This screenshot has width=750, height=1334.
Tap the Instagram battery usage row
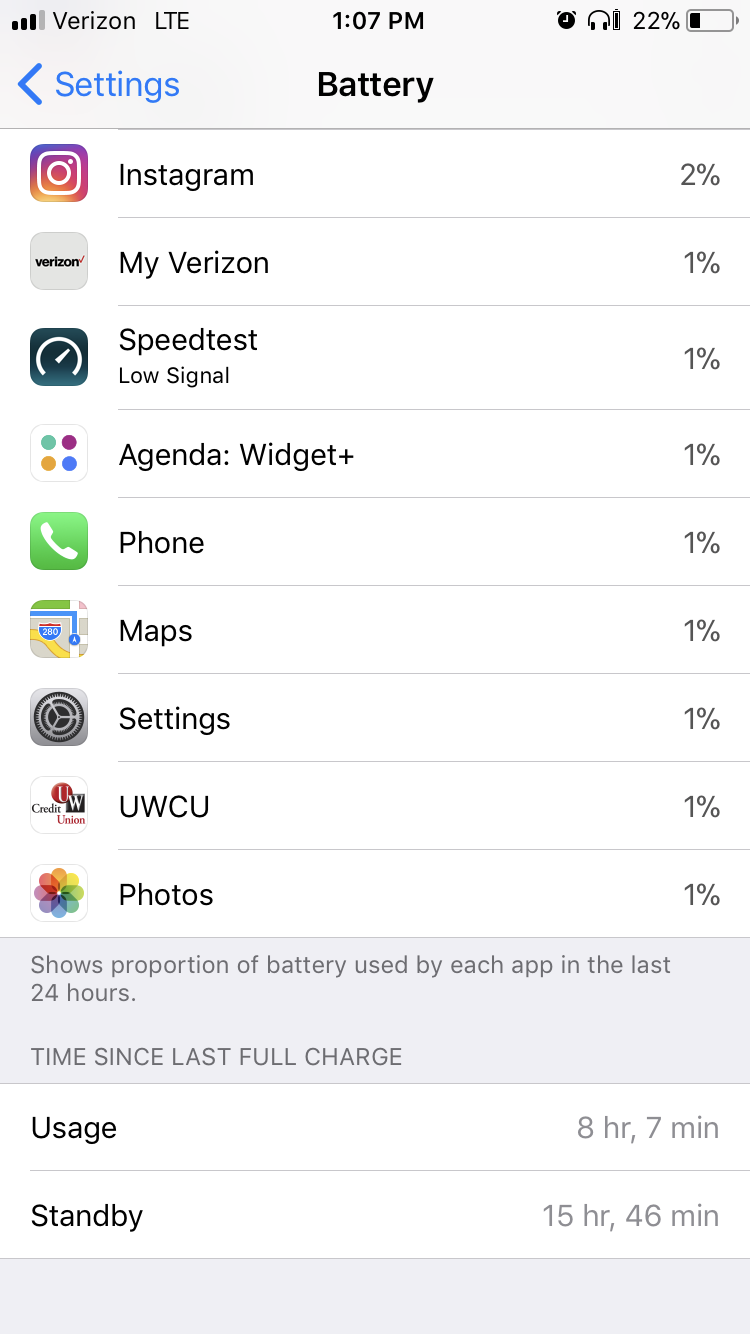375,174
